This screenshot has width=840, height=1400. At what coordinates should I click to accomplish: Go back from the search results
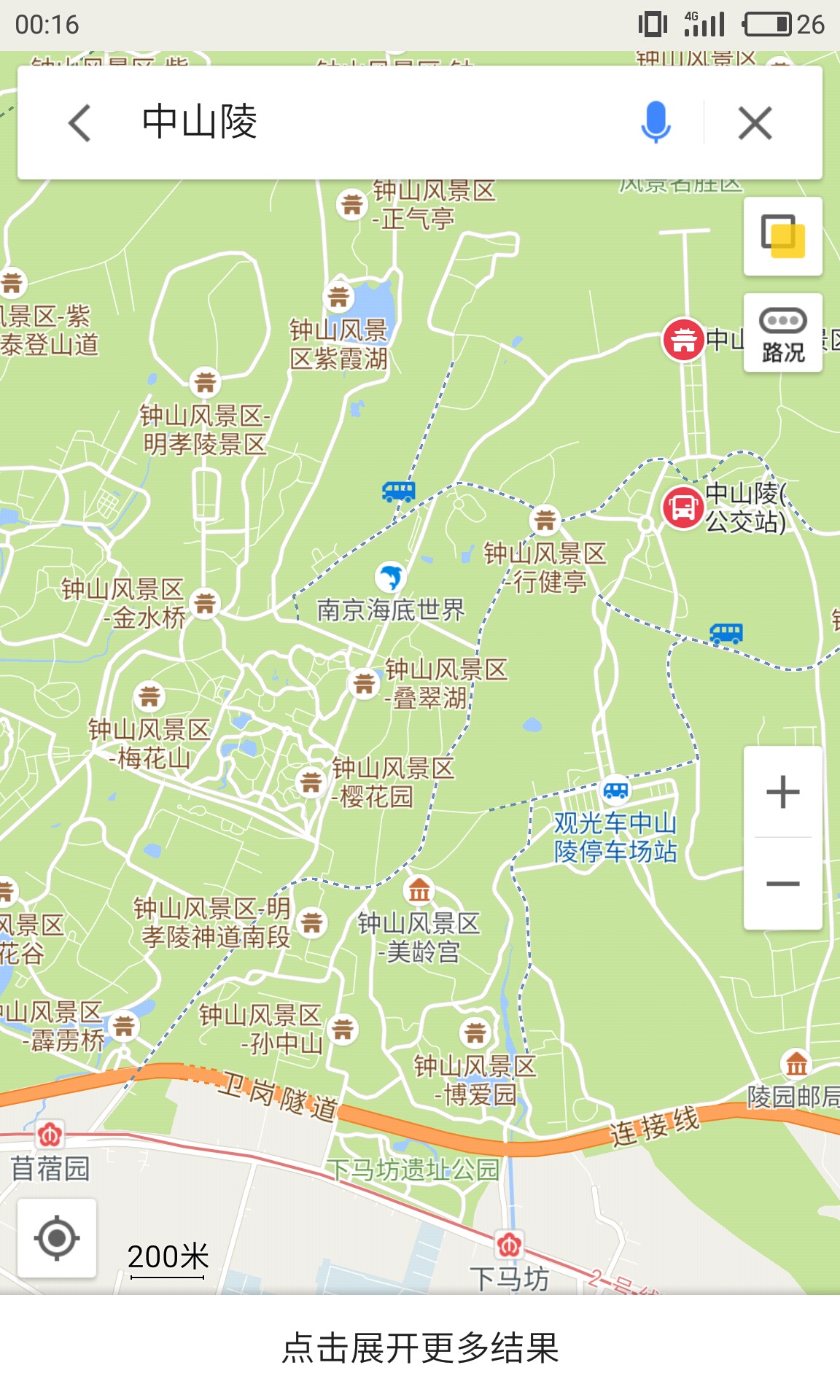coord(79,122)
